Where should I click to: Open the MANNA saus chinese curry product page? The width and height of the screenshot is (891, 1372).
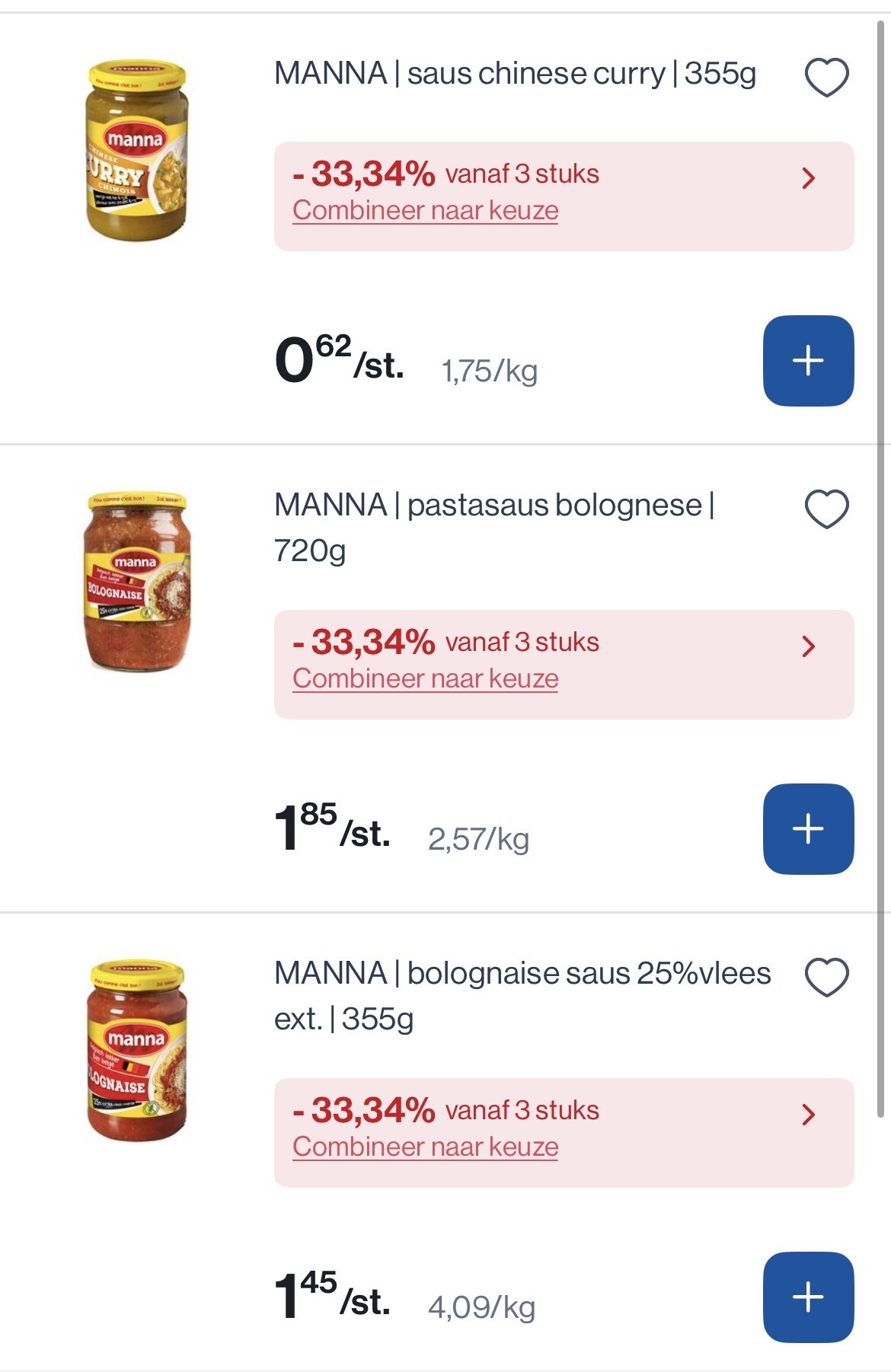coord(514,74)
